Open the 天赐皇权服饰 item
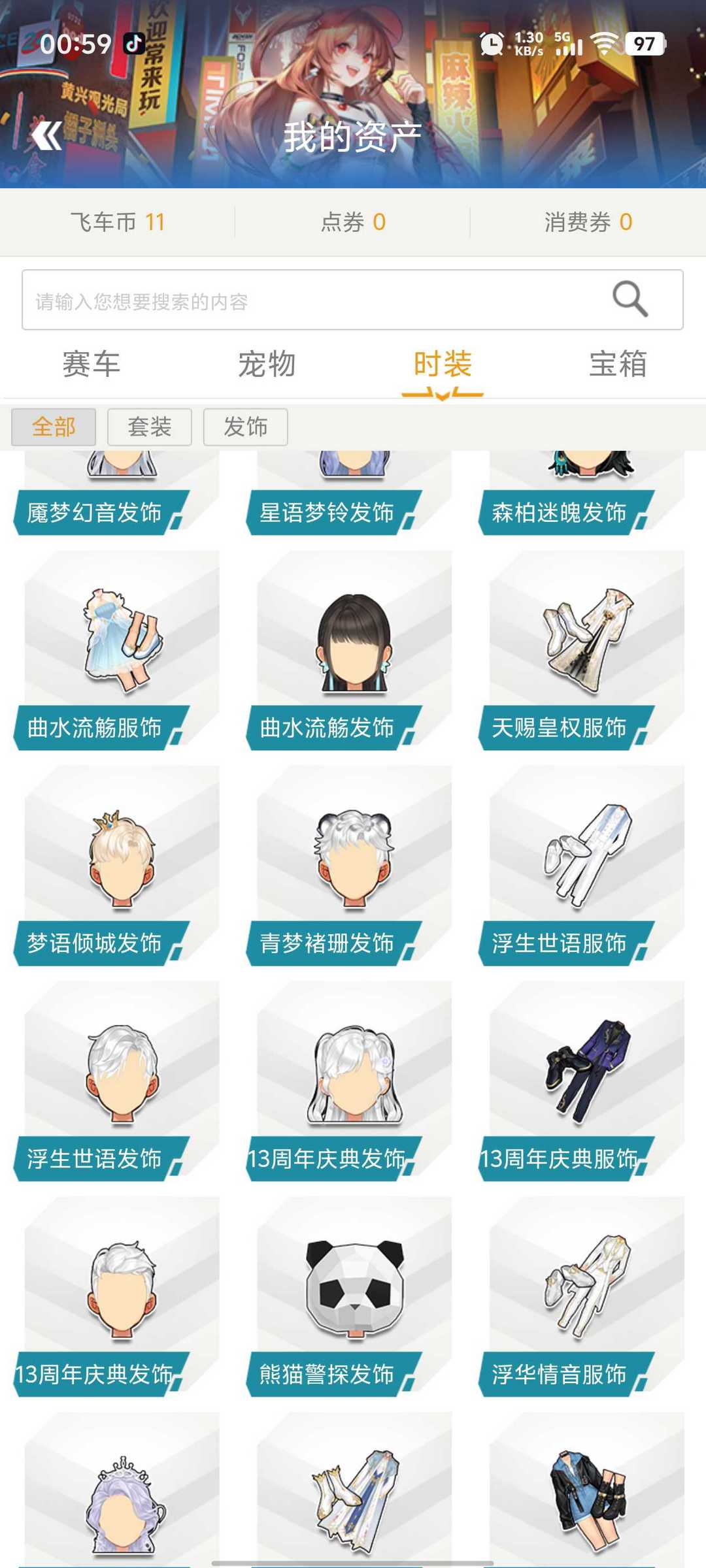Screen dimensions: 706x1568 [x=586, y=647]
